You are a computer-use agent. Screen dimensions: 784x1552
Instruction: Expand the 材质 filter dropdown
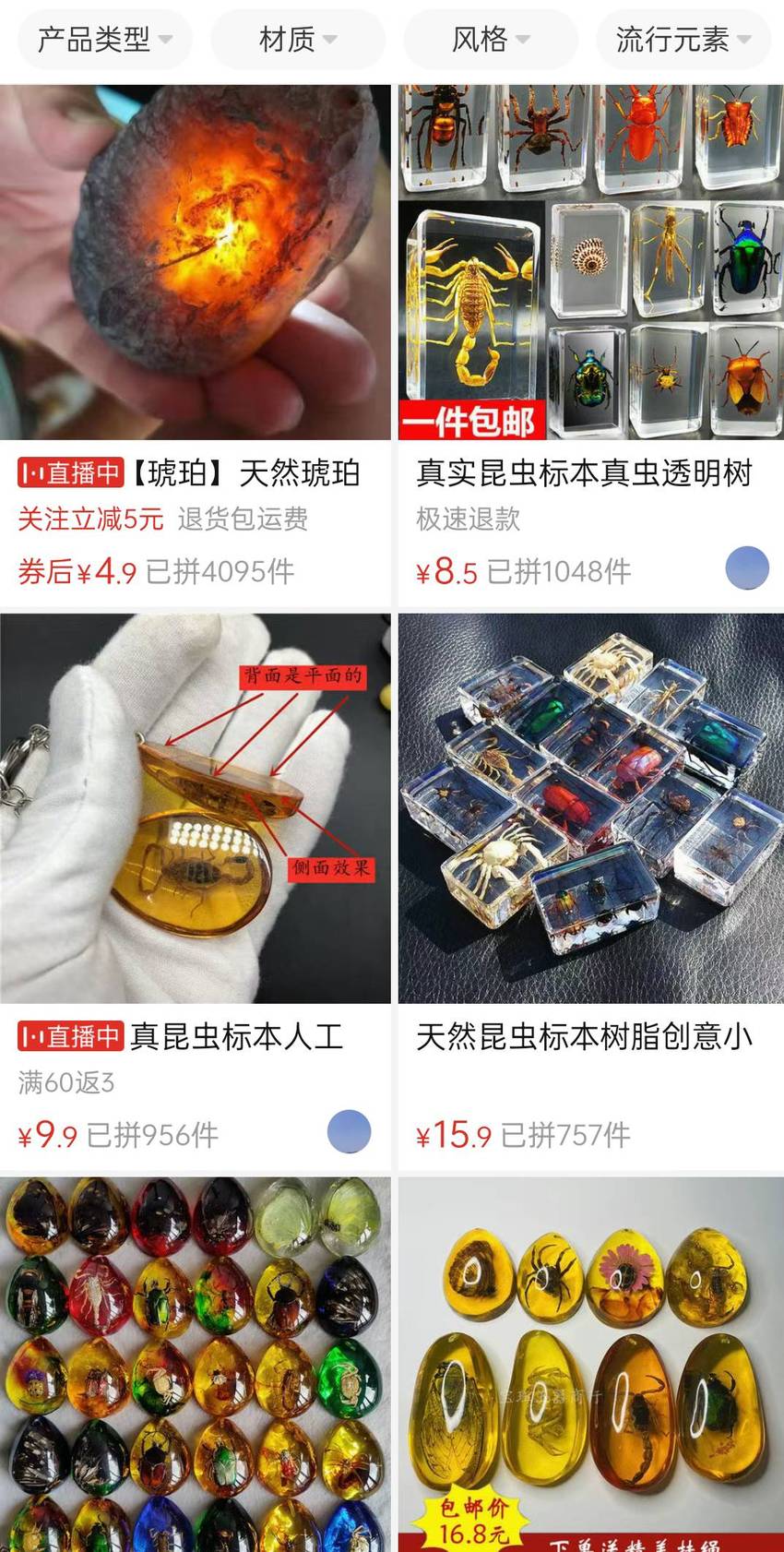298,40
